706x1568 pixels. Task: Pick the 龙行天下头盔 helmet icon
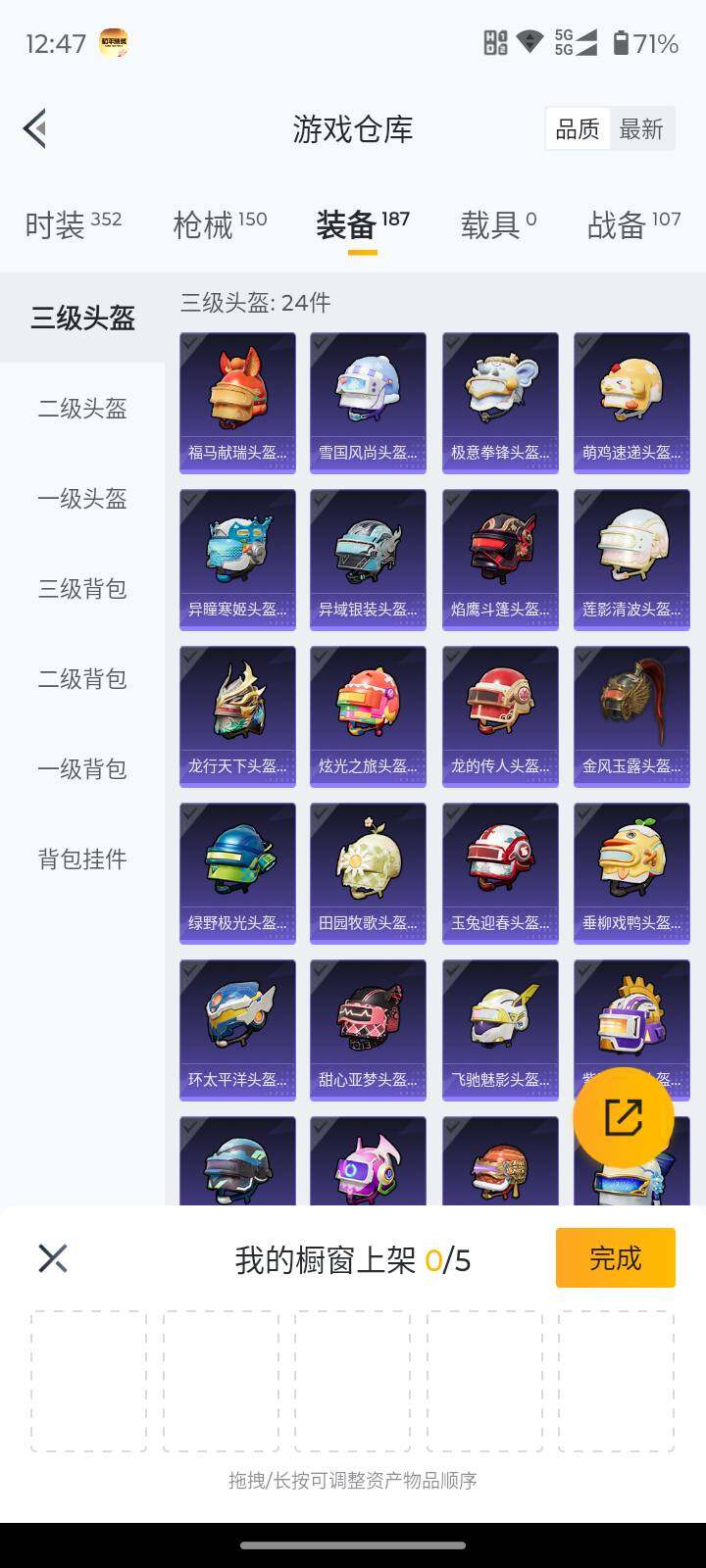coord(236,706)
